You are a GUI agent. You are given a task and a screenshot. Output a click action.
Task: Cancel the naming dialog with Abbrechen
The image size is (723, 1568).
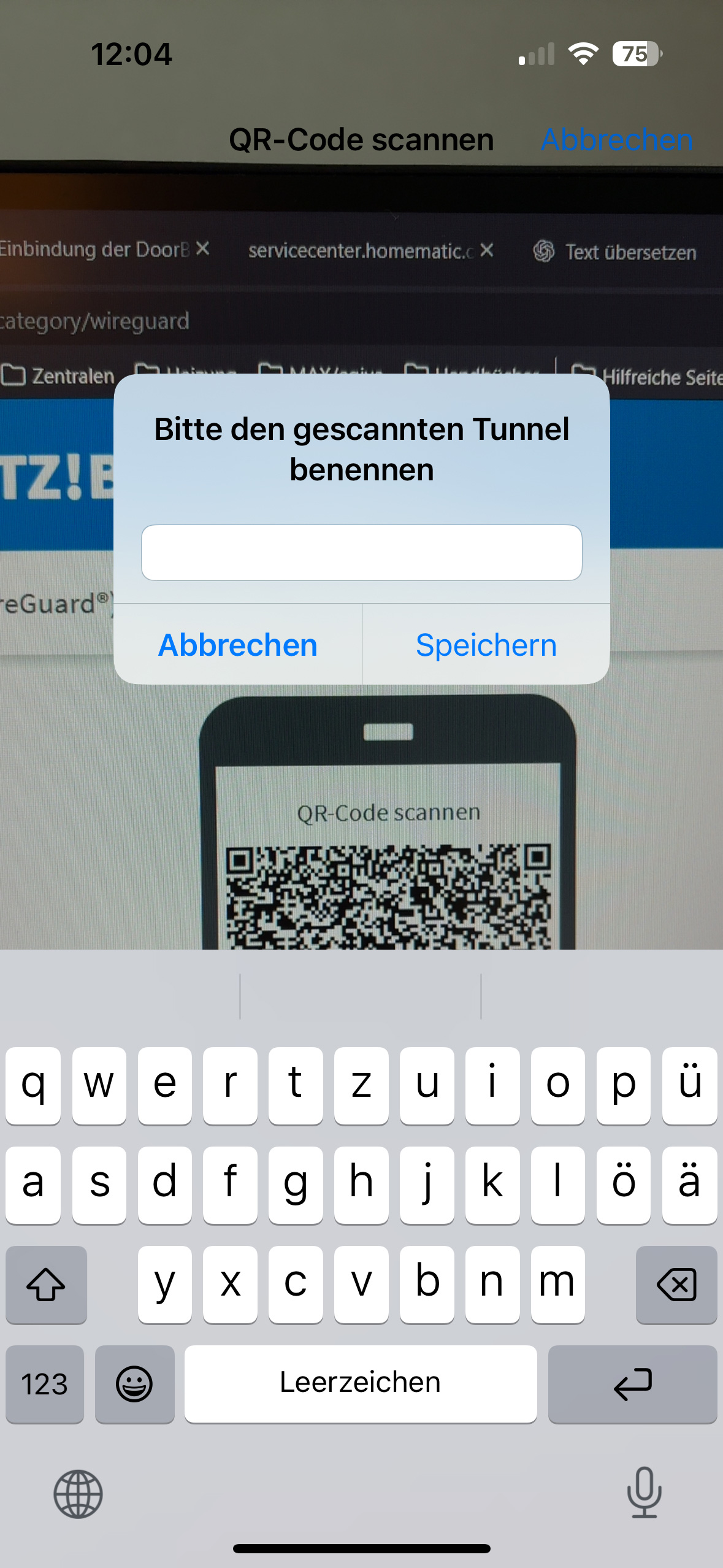[238, 645]
